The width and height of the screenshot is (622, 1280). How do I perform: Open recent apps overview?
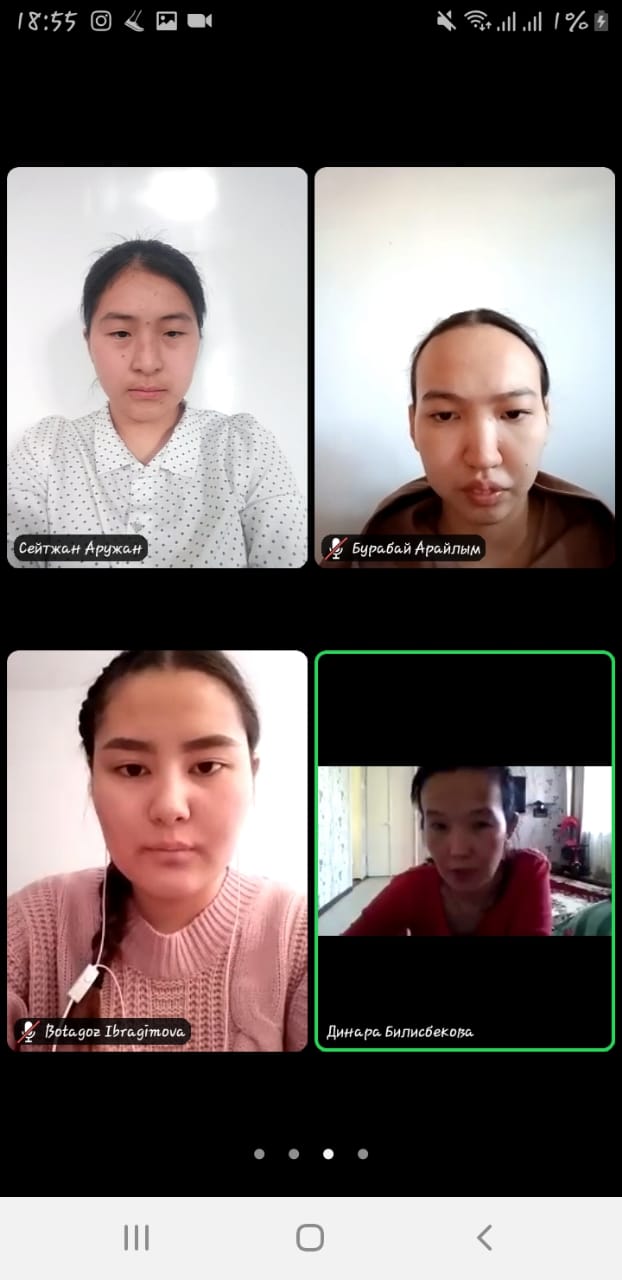pyautogui.click(x=136, y=1238)
